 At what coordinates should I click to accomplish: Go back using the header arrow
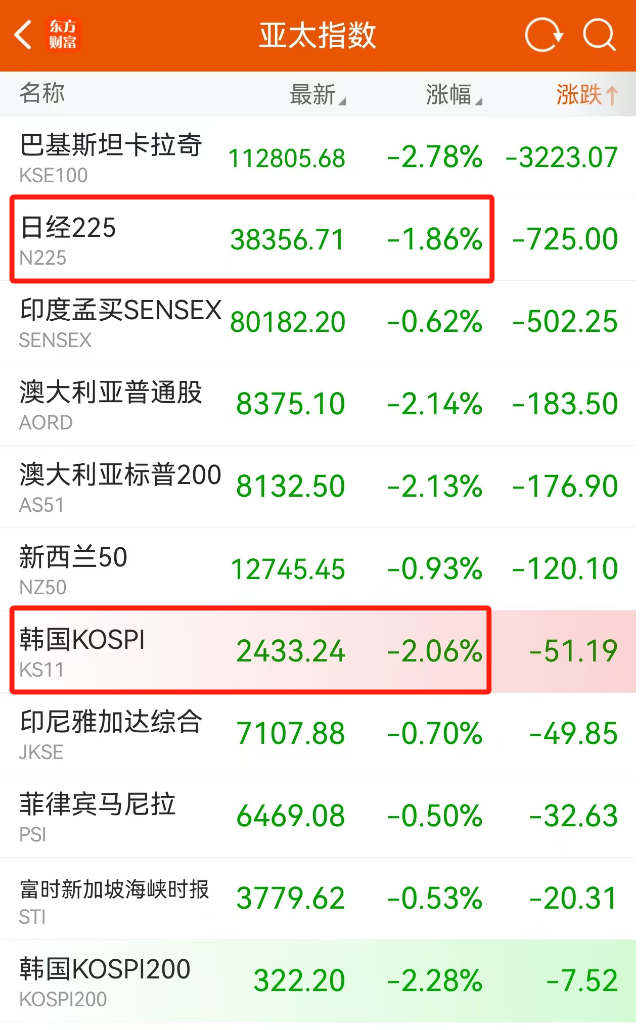24,35
